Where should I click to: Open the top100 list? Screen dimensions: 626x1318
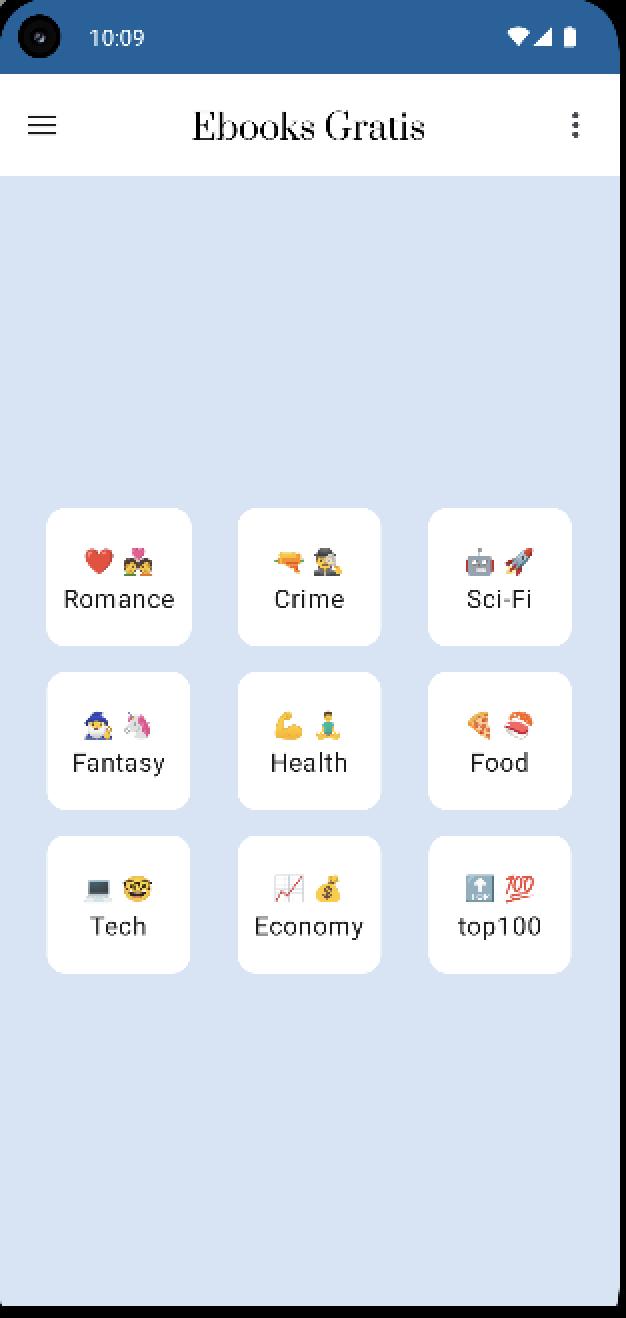500,905
